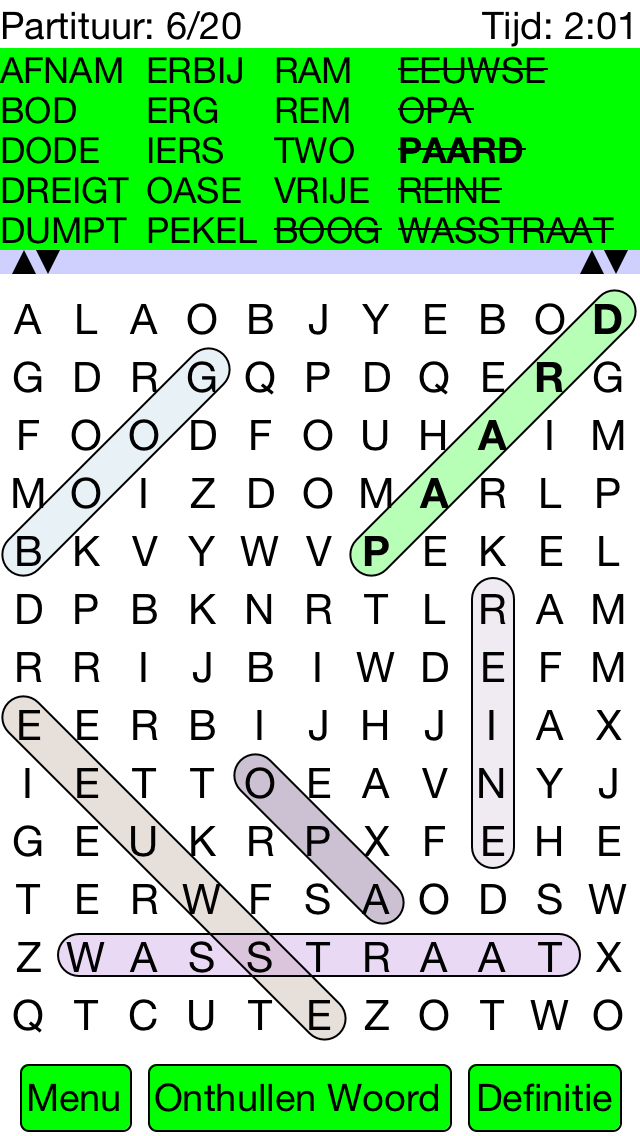
Task: Select the word VRIJE in the list
Action: (x=322, y=191)
